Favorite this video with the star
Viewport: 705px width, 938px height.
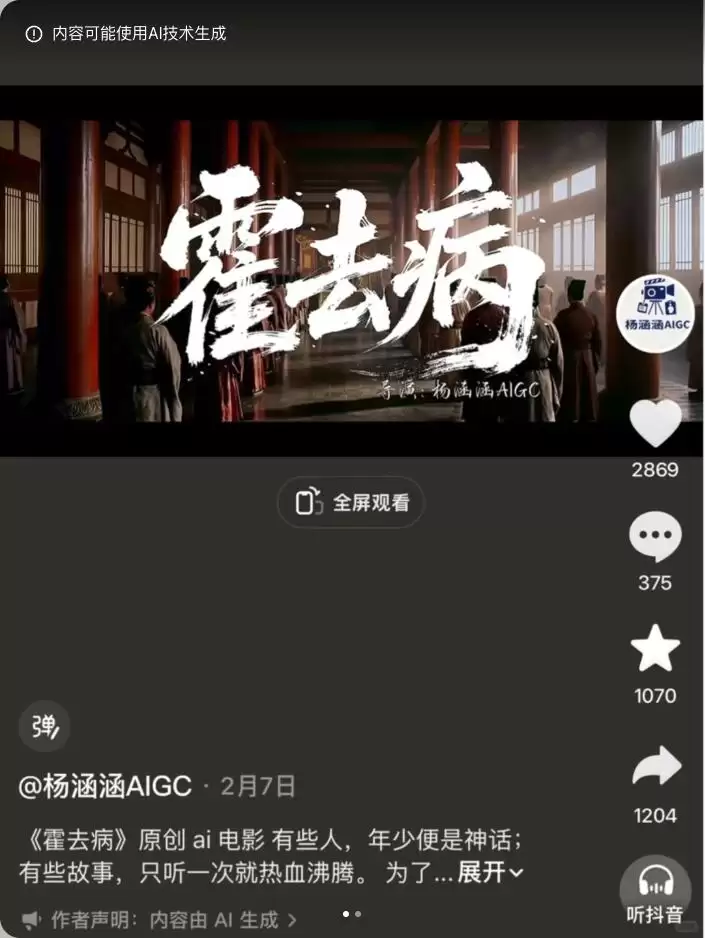[655, 651]
